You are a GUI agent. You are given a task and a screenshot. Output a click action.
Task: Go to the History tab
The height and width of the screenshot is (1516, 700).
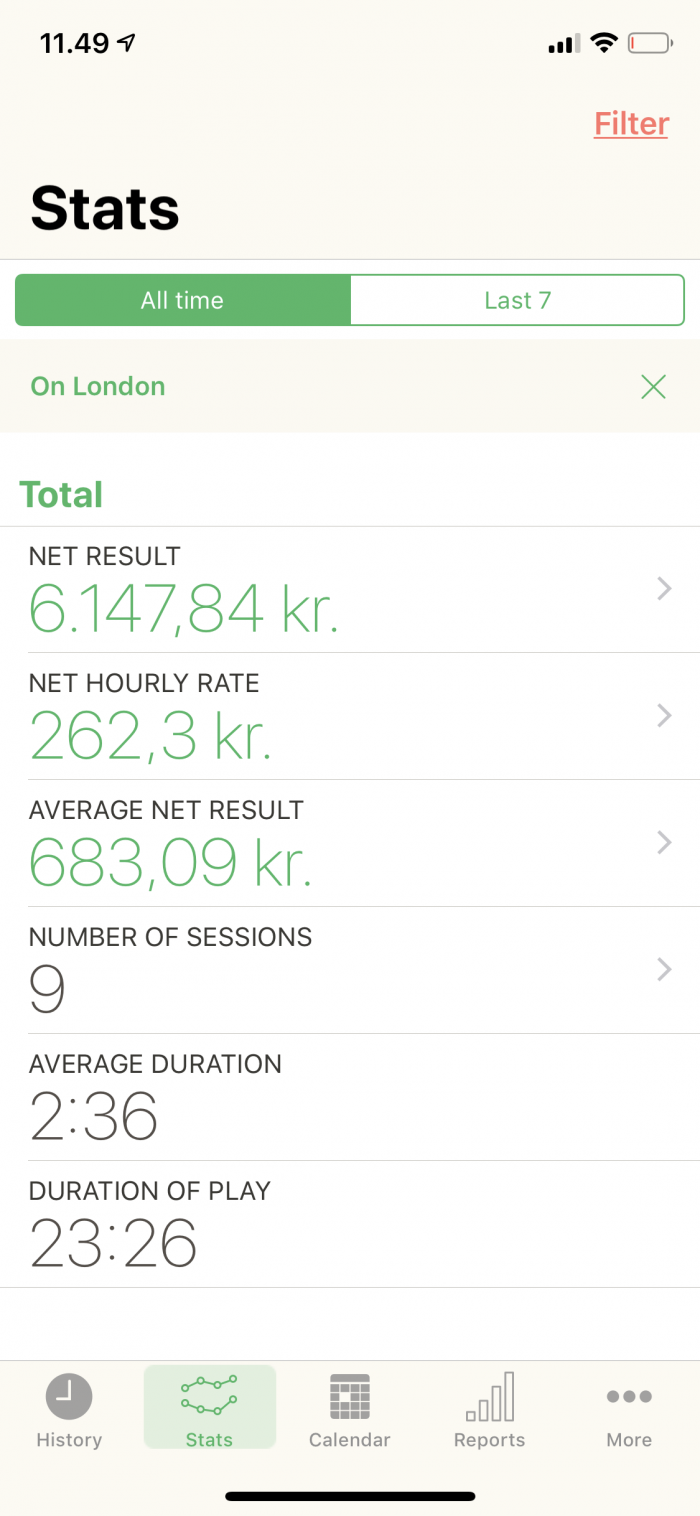pos(69,1410)
